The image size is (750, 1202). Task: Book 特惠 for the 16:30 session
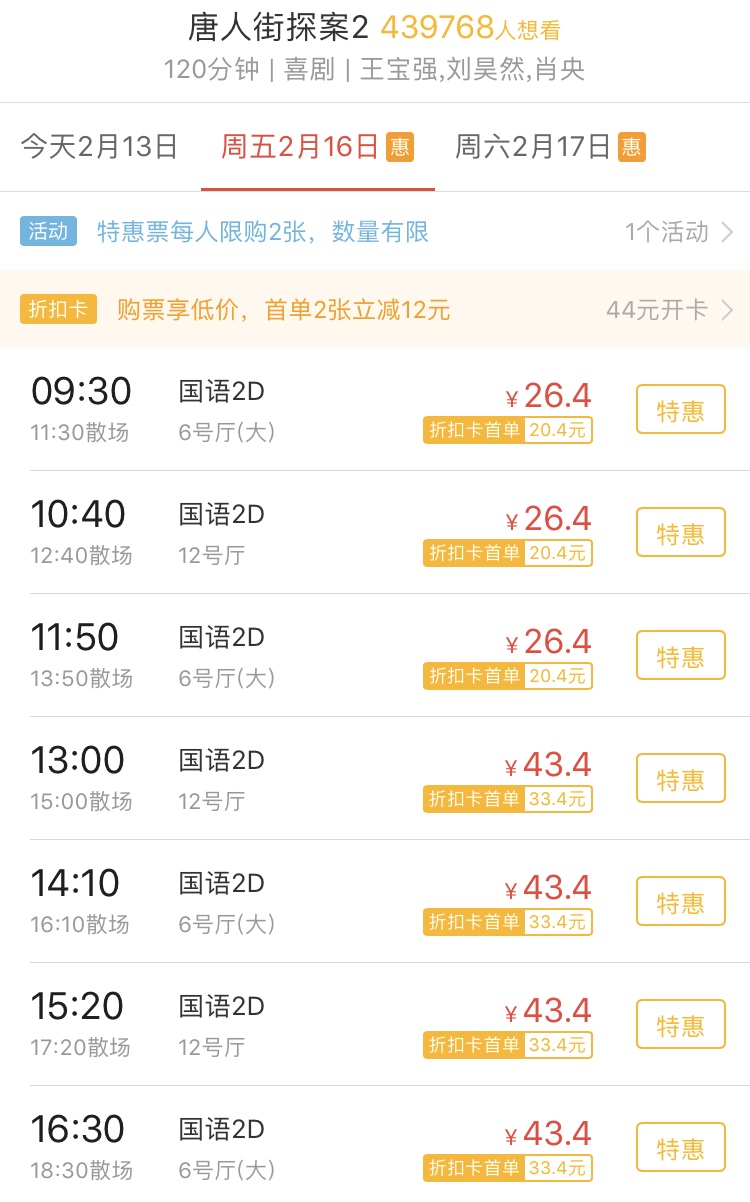coord(680,1148)
